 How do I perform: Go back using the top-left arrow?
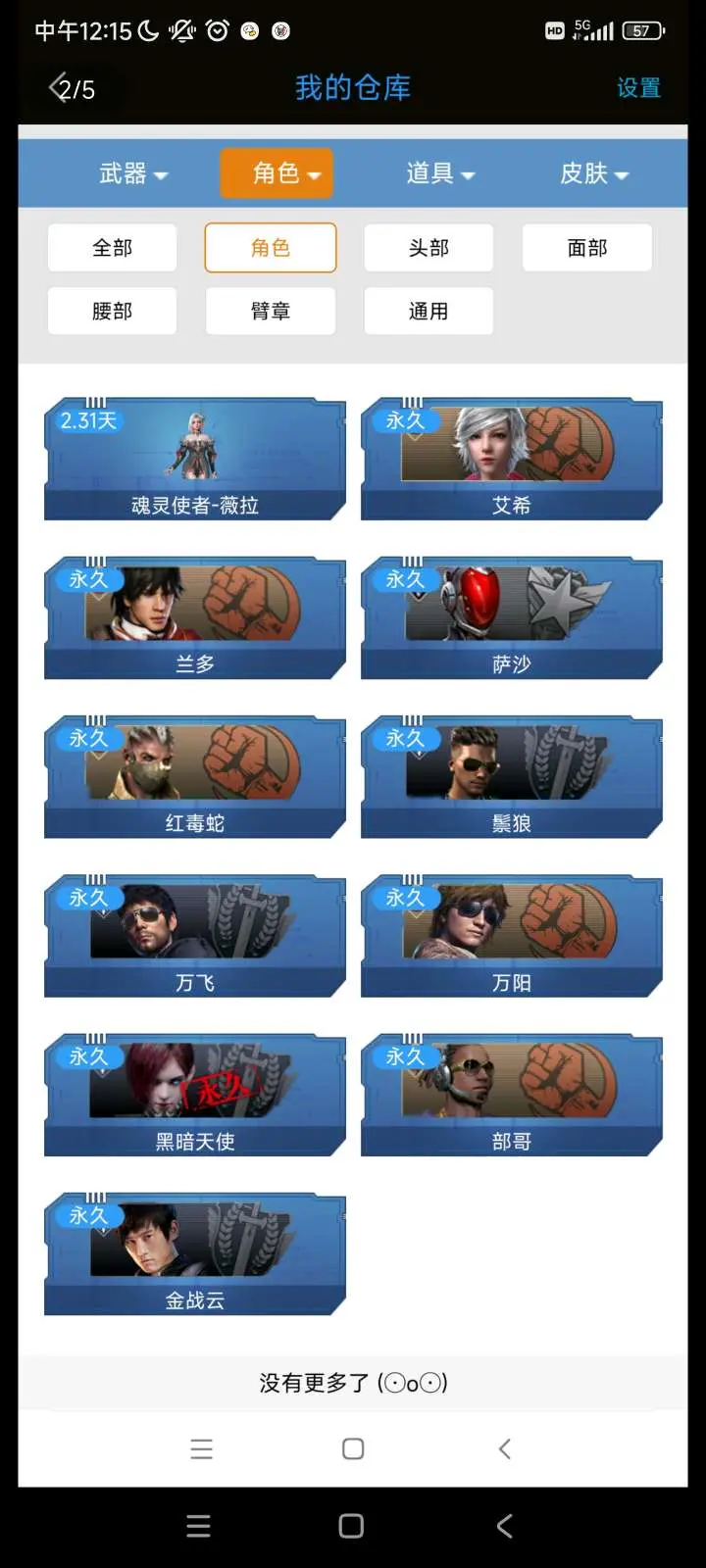(x=57, y=87)
